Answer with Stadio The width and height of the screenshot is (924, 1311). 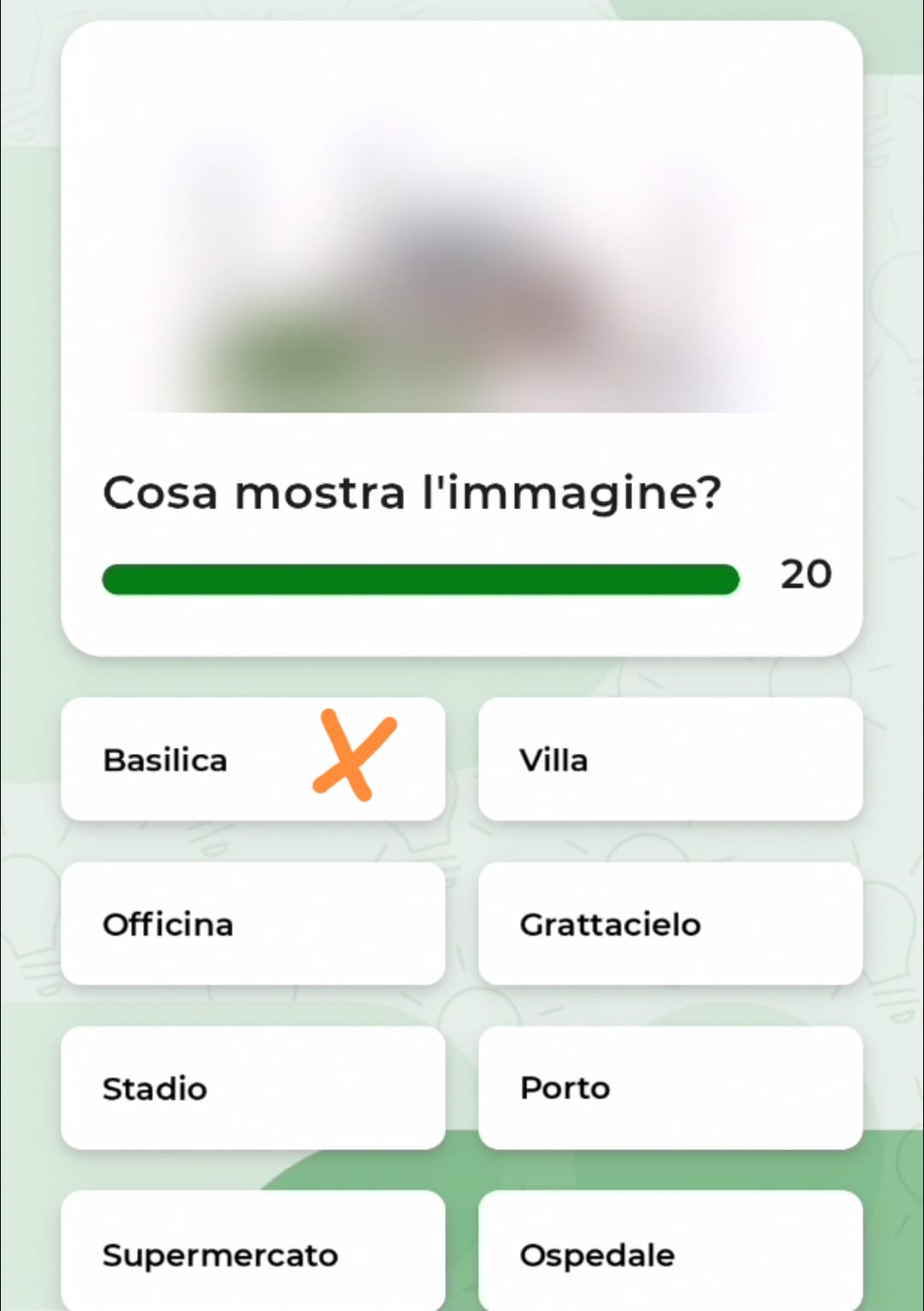click(x=253, y=1088)
